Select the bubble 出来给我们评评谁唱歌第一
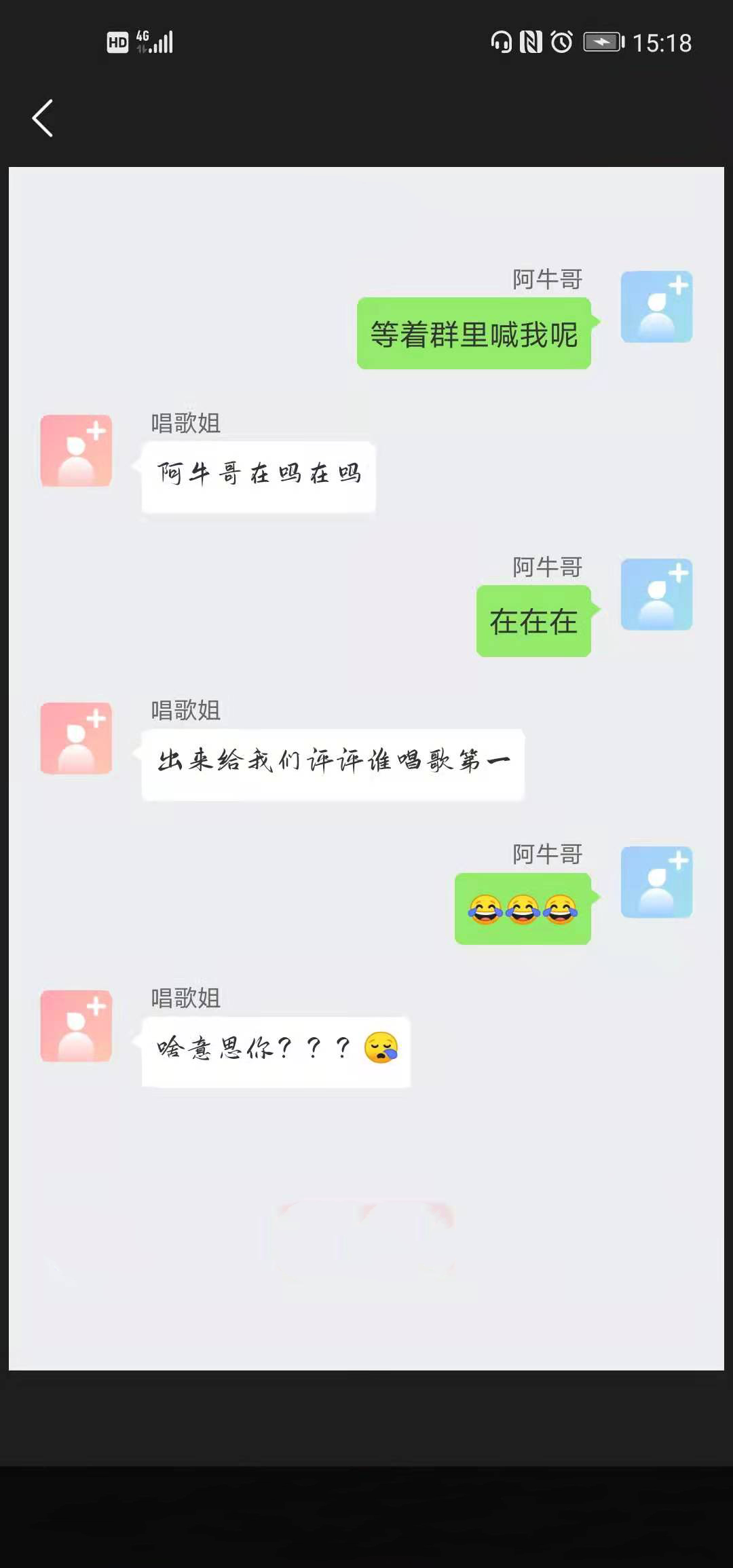The image size is (733, 1568). pos(332,762)
